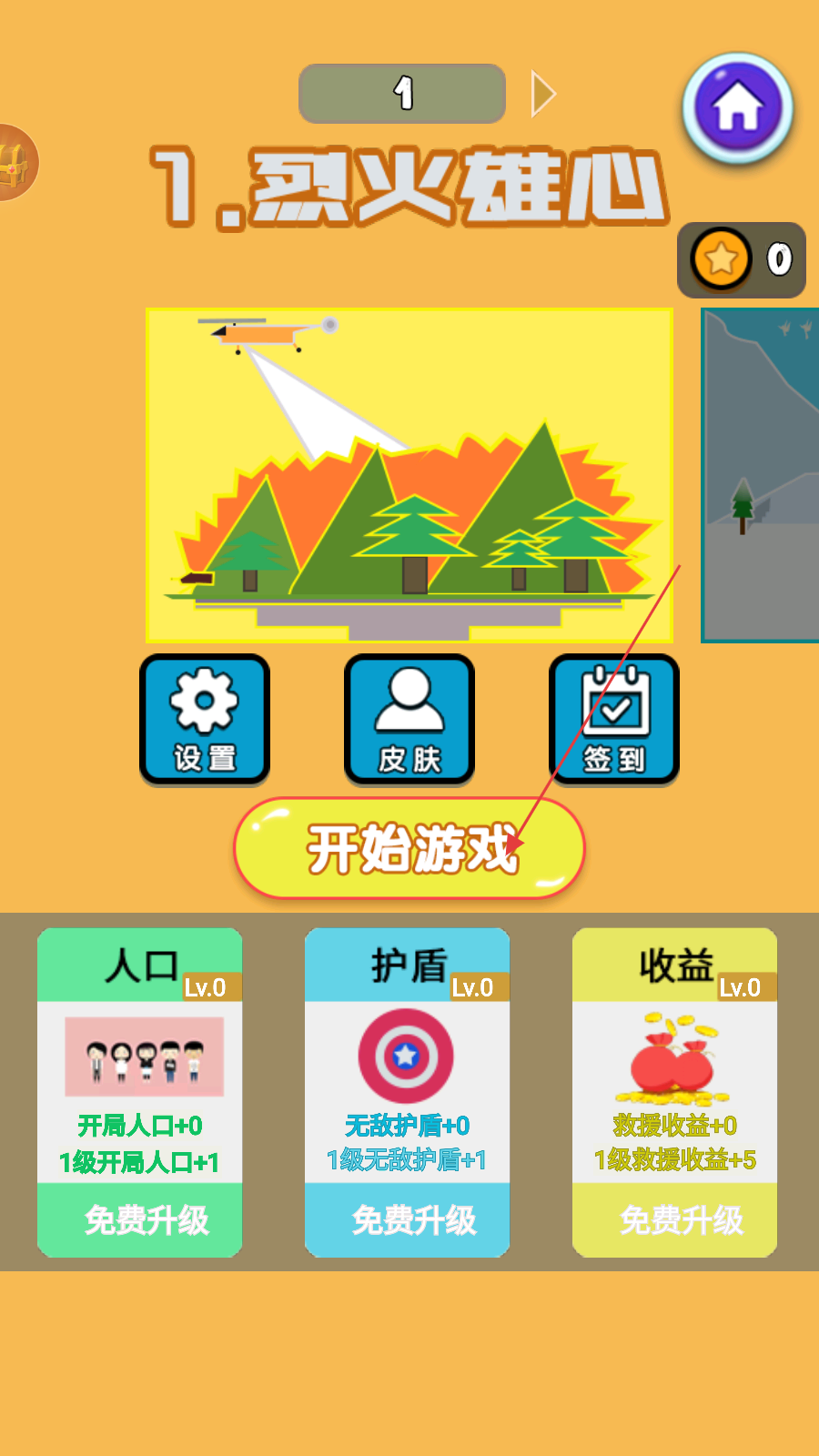Open the 签到 daily check-in
The image size is (819, 1456).
click(614, 719)
